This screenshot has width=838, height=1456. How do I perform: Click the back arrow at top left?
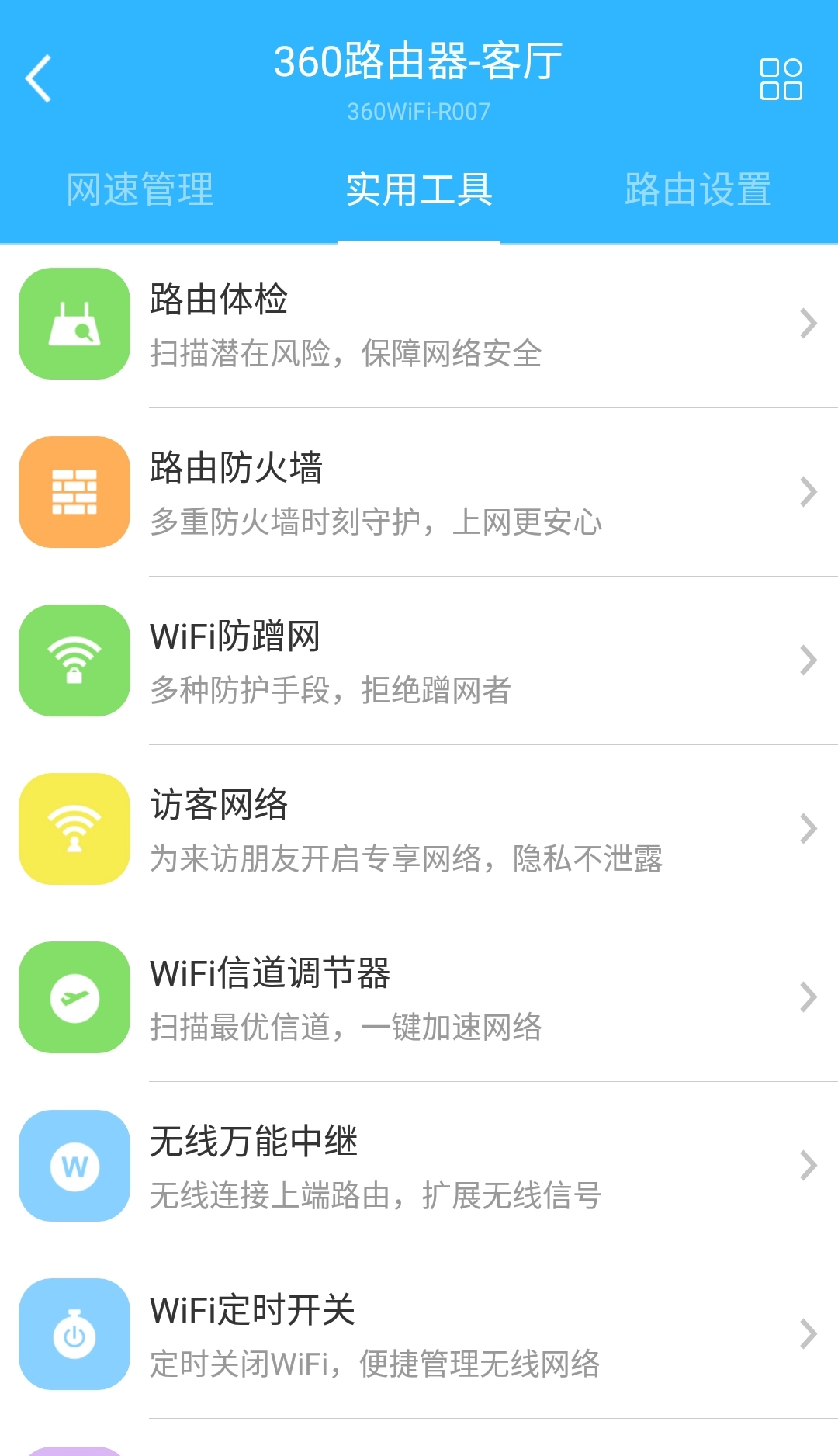tap(37, 78)
